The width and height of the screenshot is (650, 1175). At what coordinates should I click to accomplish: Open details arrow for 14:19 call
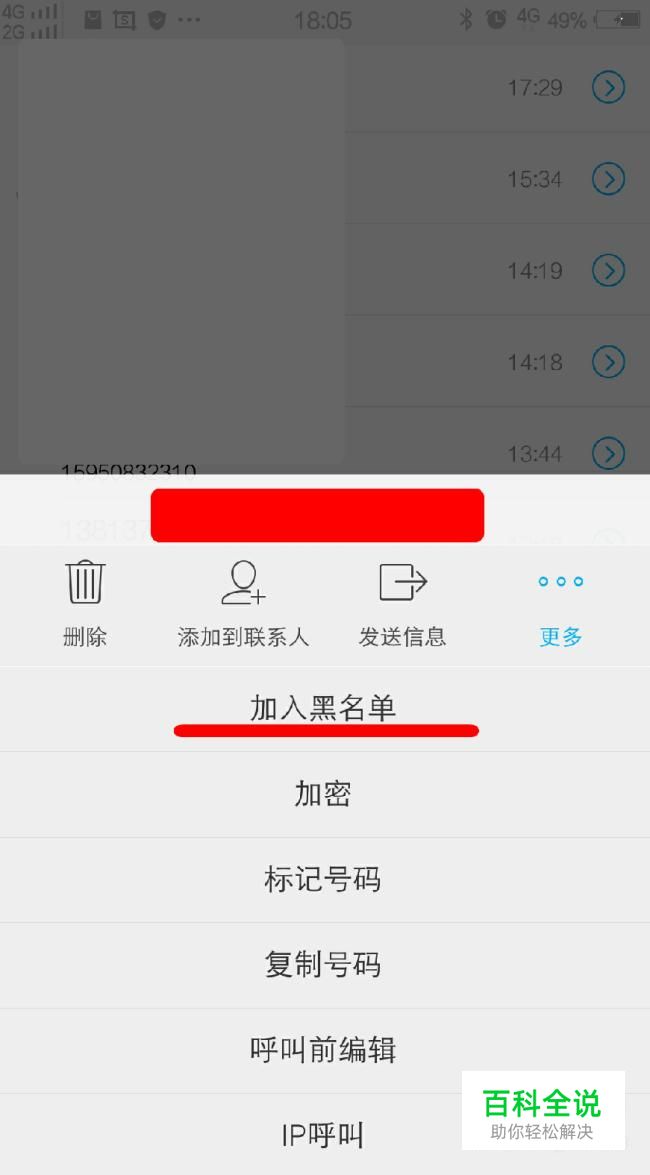coord(608,271)
